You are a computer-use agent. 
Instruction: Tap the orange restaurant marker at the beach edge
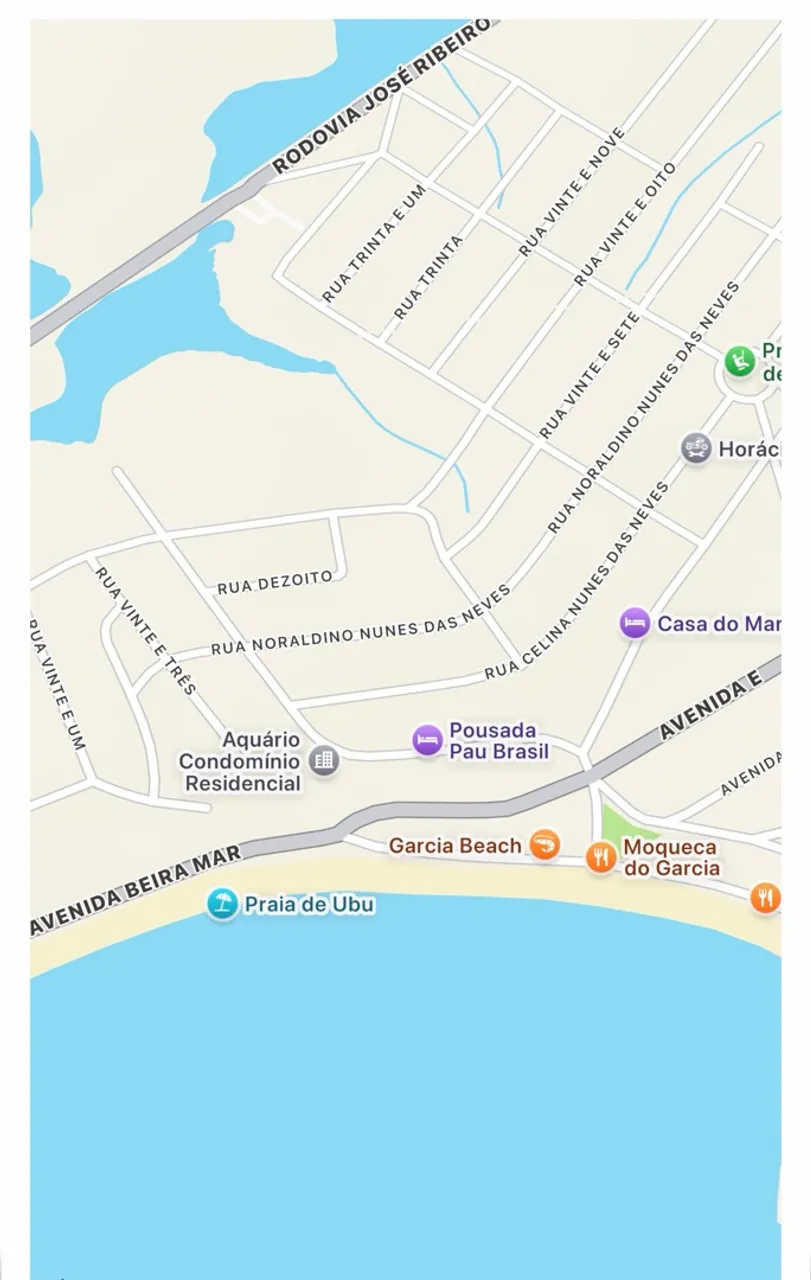point(766,897)
